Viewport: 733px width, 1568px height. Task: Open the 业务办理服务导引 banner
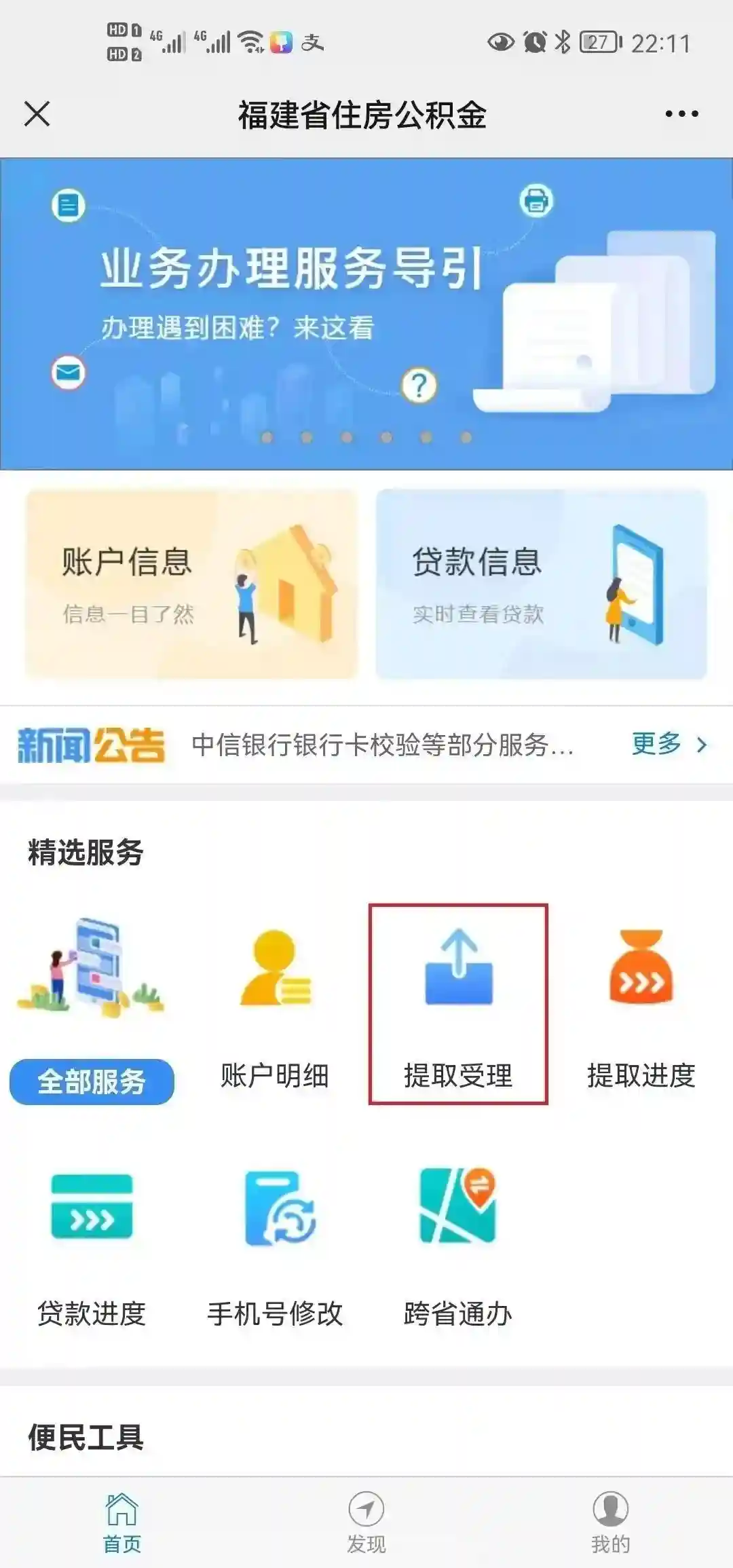pyautogui.click(x=366, y=314)
